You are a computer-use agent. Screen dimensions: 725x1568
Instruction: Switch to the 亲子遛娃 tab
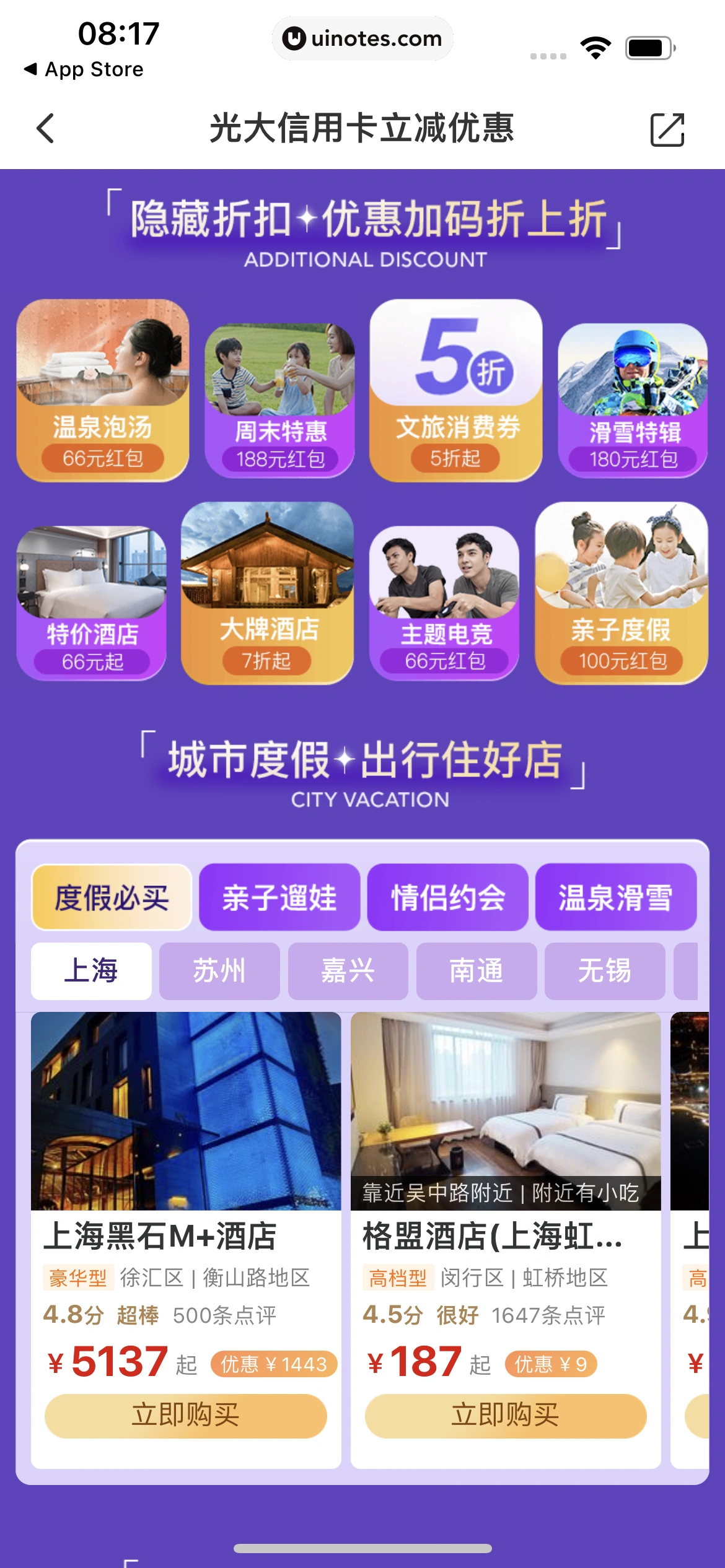click(x=279, y=897)
